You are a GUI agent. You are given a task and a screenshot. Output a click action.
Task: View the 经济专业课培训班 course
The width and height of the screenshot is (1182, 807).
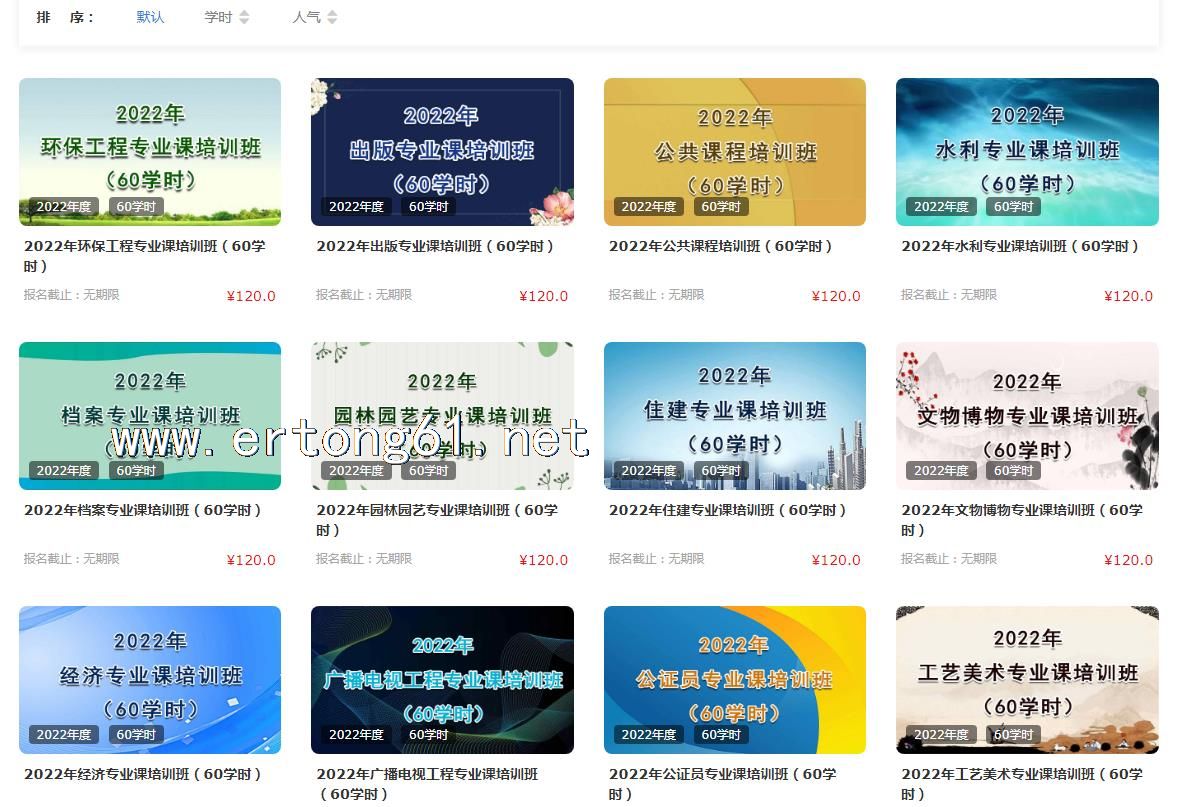click(150, 680)
